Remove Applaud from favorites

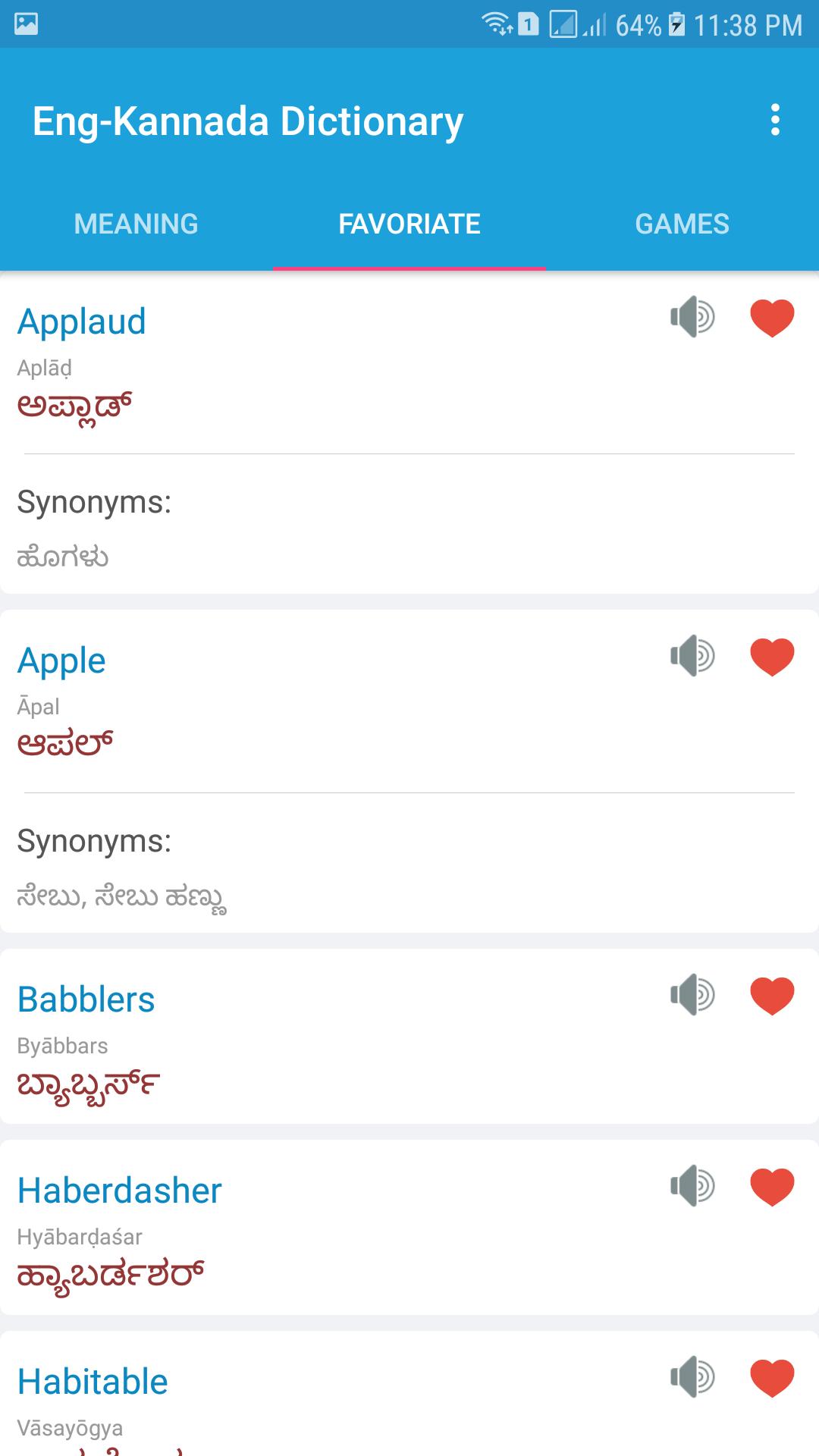[772, 317]
